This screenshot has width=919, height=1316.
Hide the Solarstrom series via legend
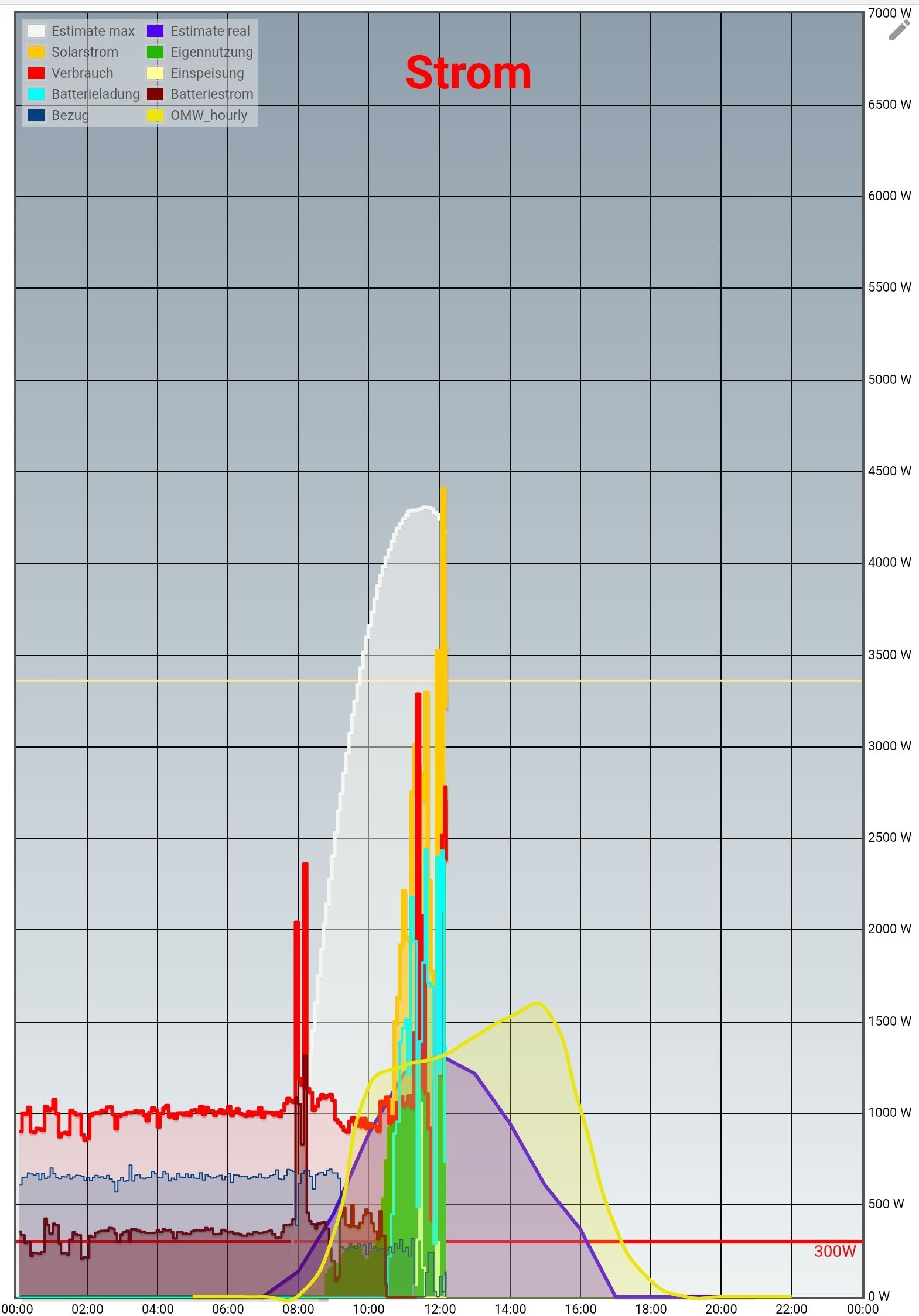point(74,52)
